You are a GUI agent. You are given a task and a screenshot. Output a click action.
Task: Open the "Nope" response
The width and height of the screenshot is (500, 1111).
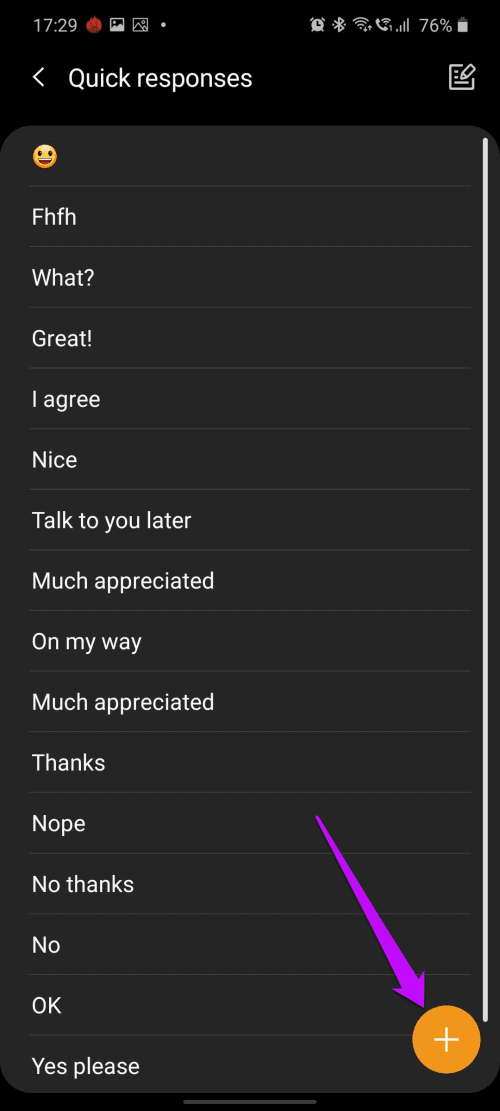(250, 823)
